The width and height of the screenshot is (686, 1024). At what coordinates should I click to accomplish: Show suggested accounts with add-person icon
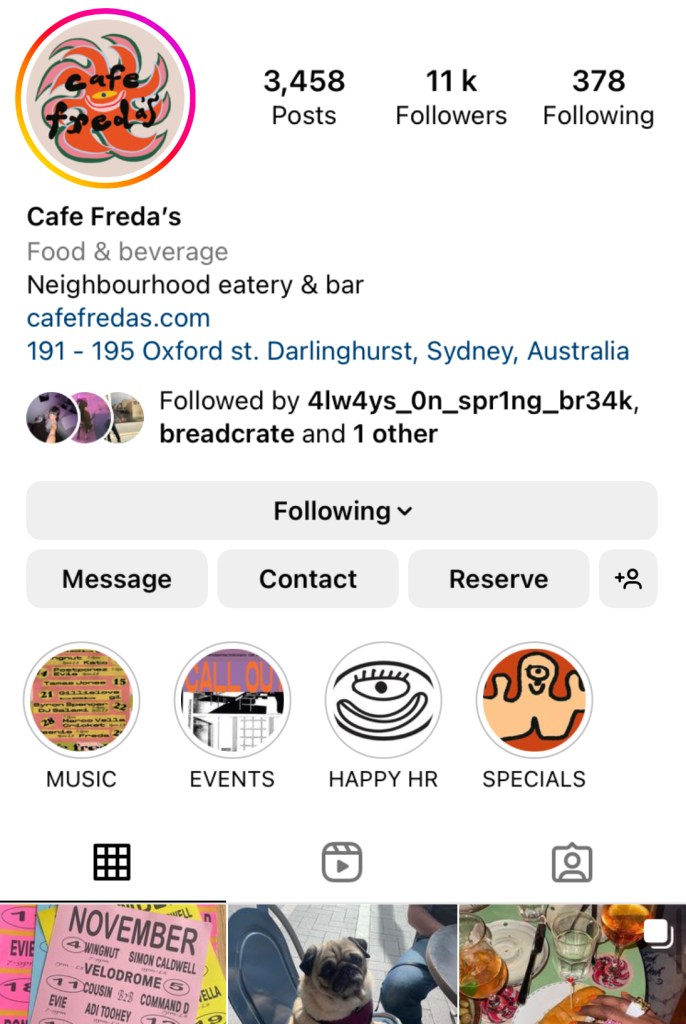[x=628, y=579]
